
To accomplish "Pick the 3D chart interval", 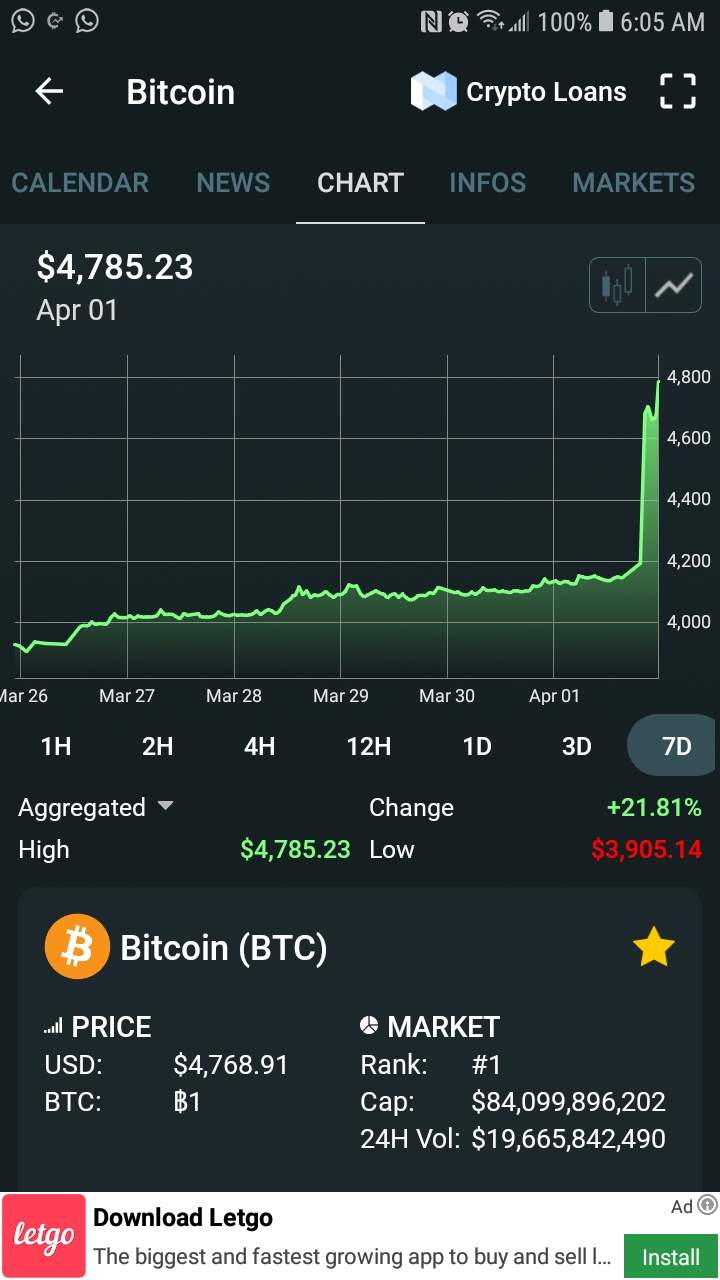I will 576,746.
